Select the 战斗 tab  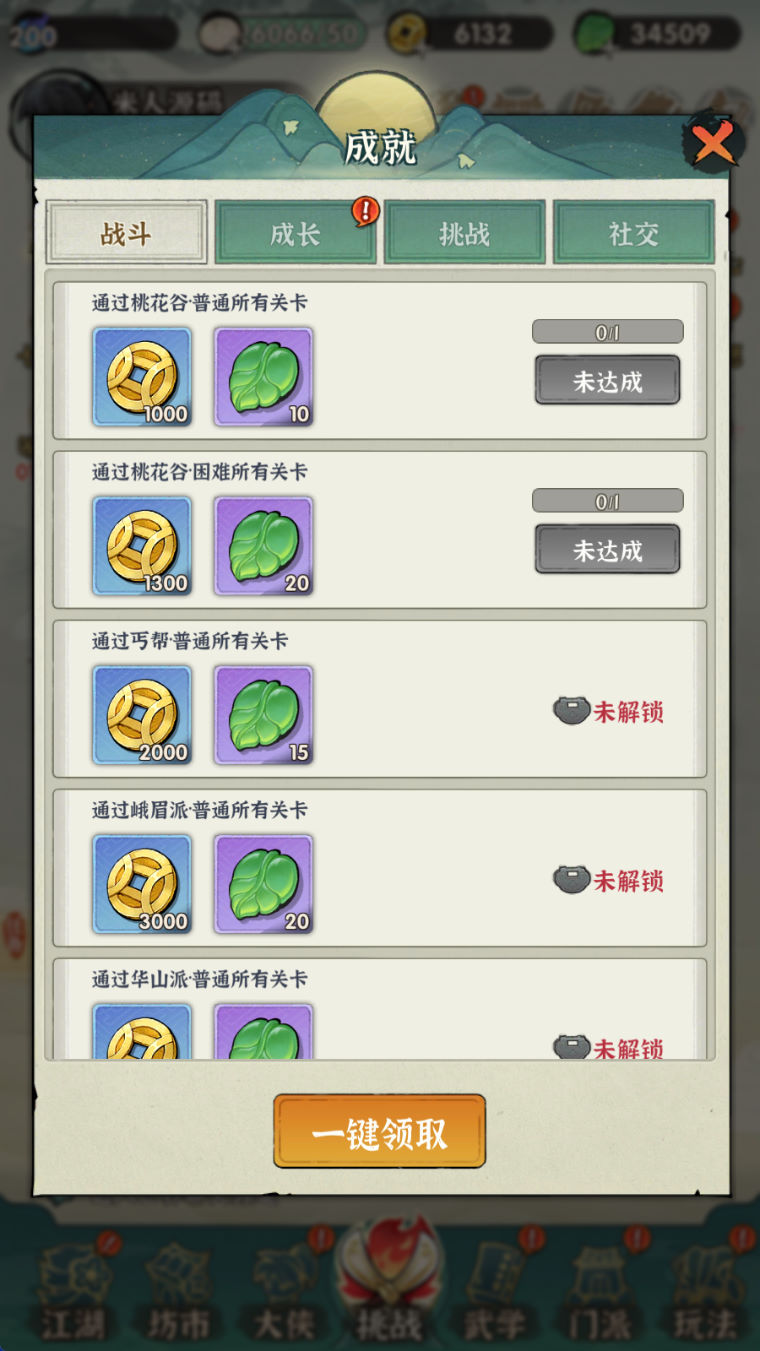tap(126, 233)
